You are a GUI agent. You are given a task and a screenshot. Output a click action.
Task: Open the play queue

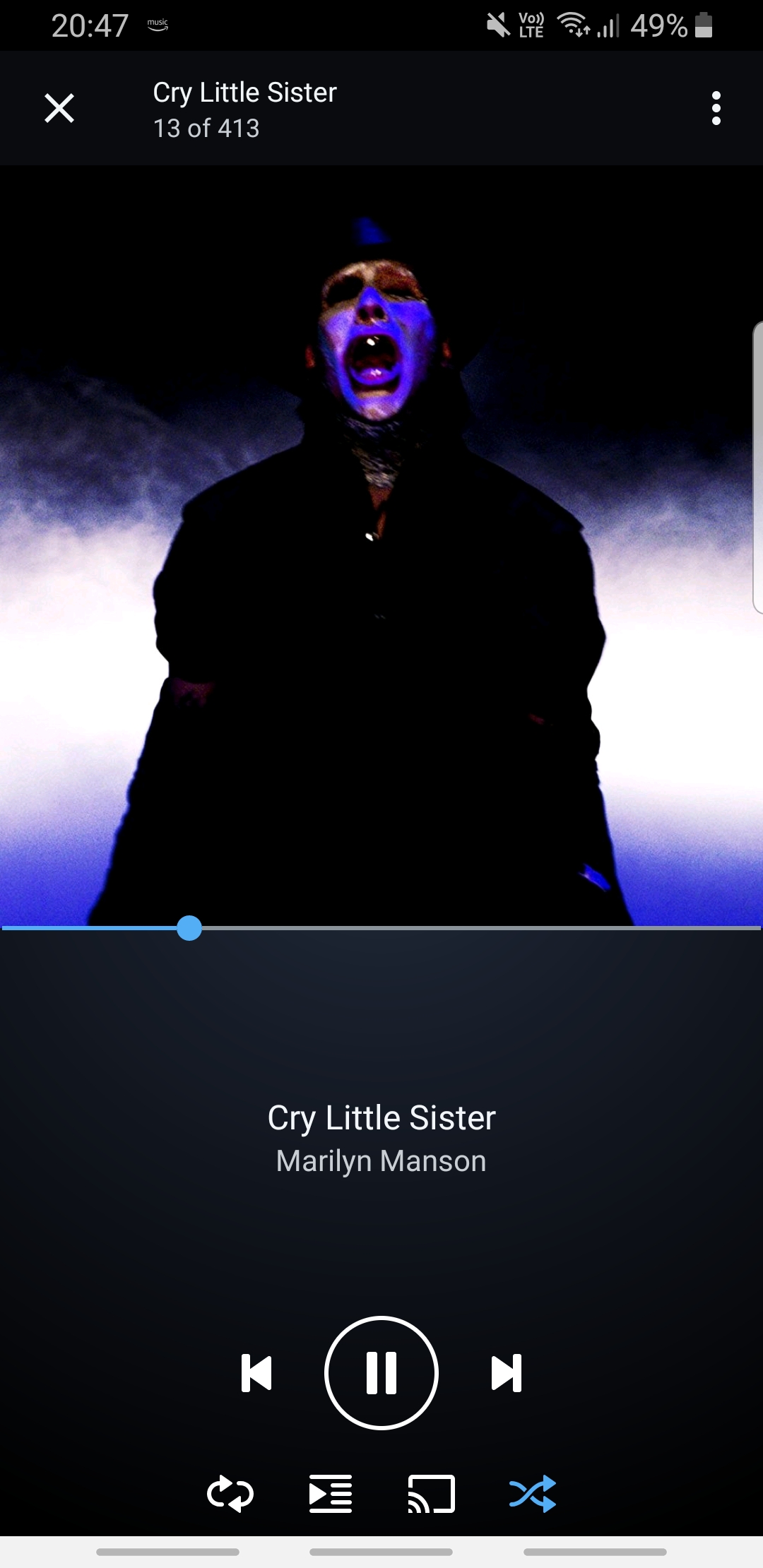click(331, 1494)
